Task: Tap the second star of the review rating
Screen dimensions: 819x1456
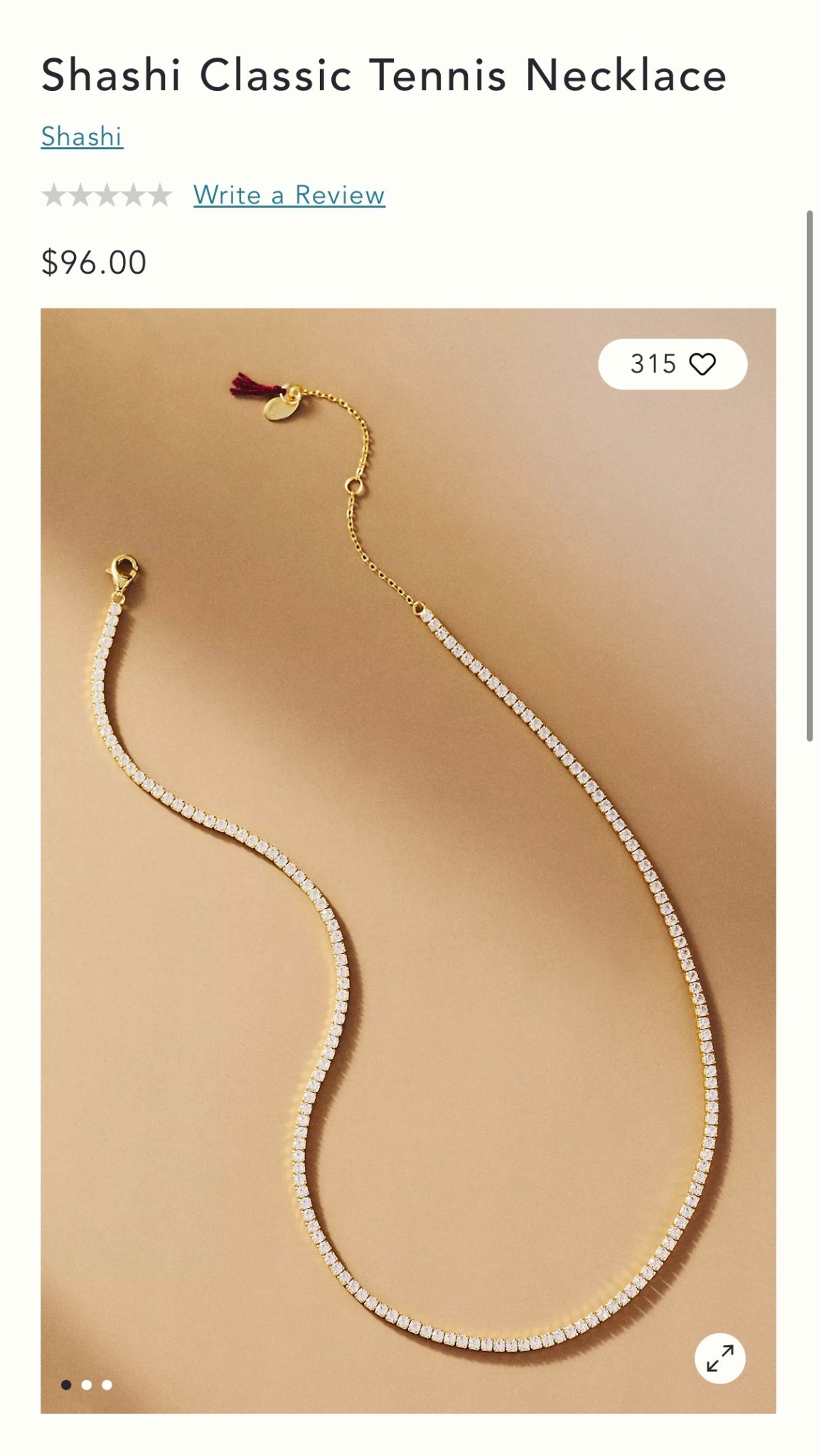Action: pyautogui.click(x=82, y=195)
